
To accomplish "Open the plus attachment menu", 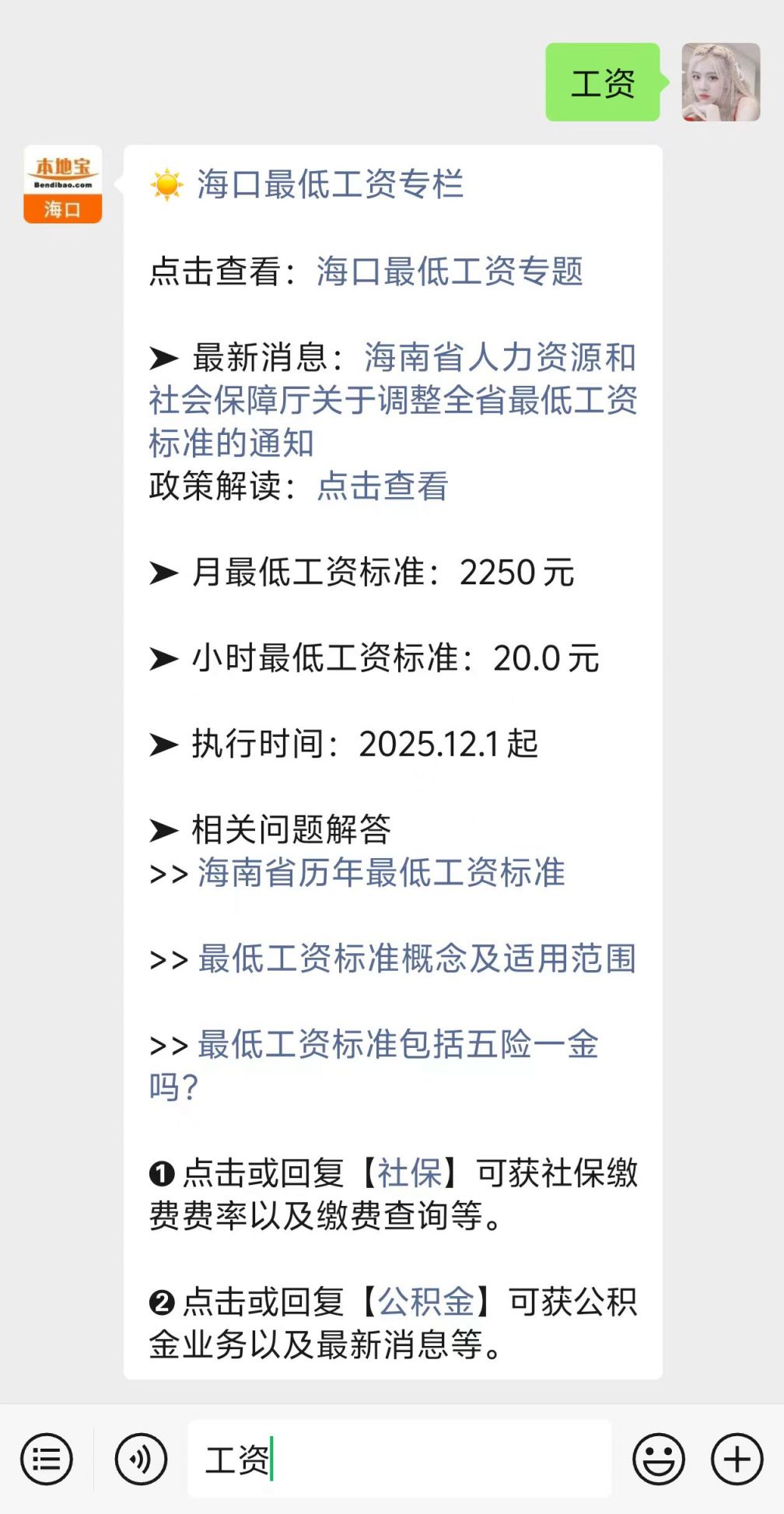I will point(737,1460).
